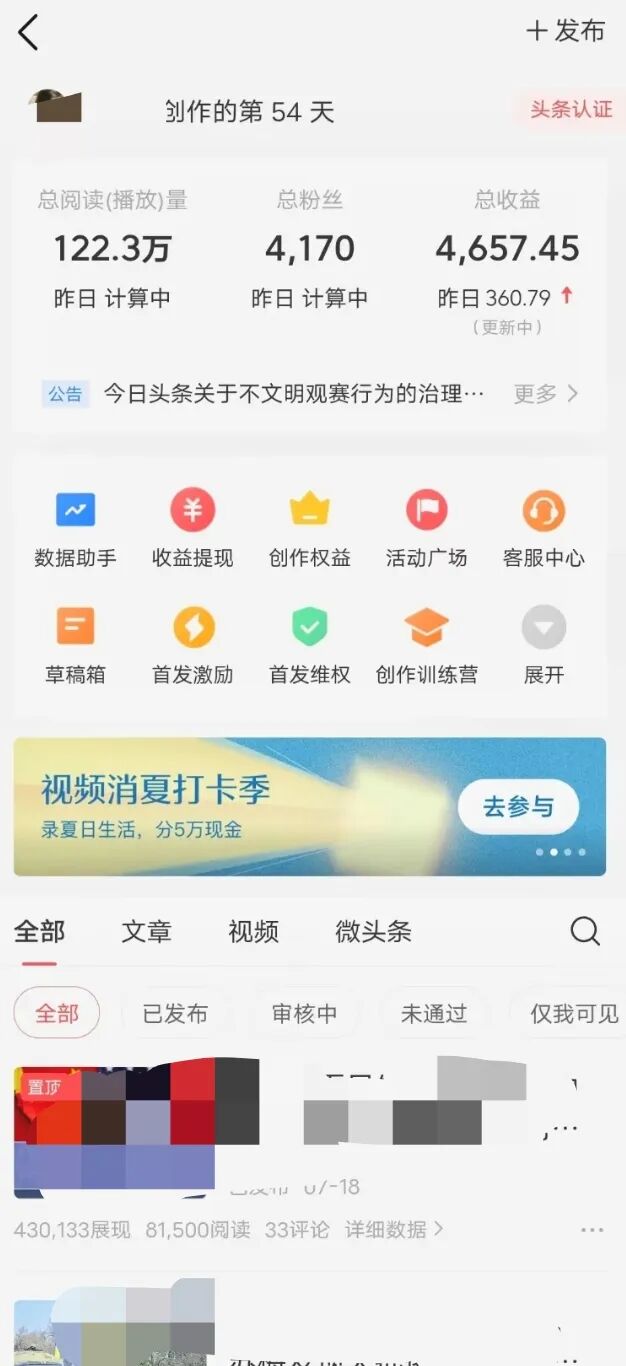Viewport: 626px width, 1366px height.
Task: Search my published content
Action: [585, 932]
